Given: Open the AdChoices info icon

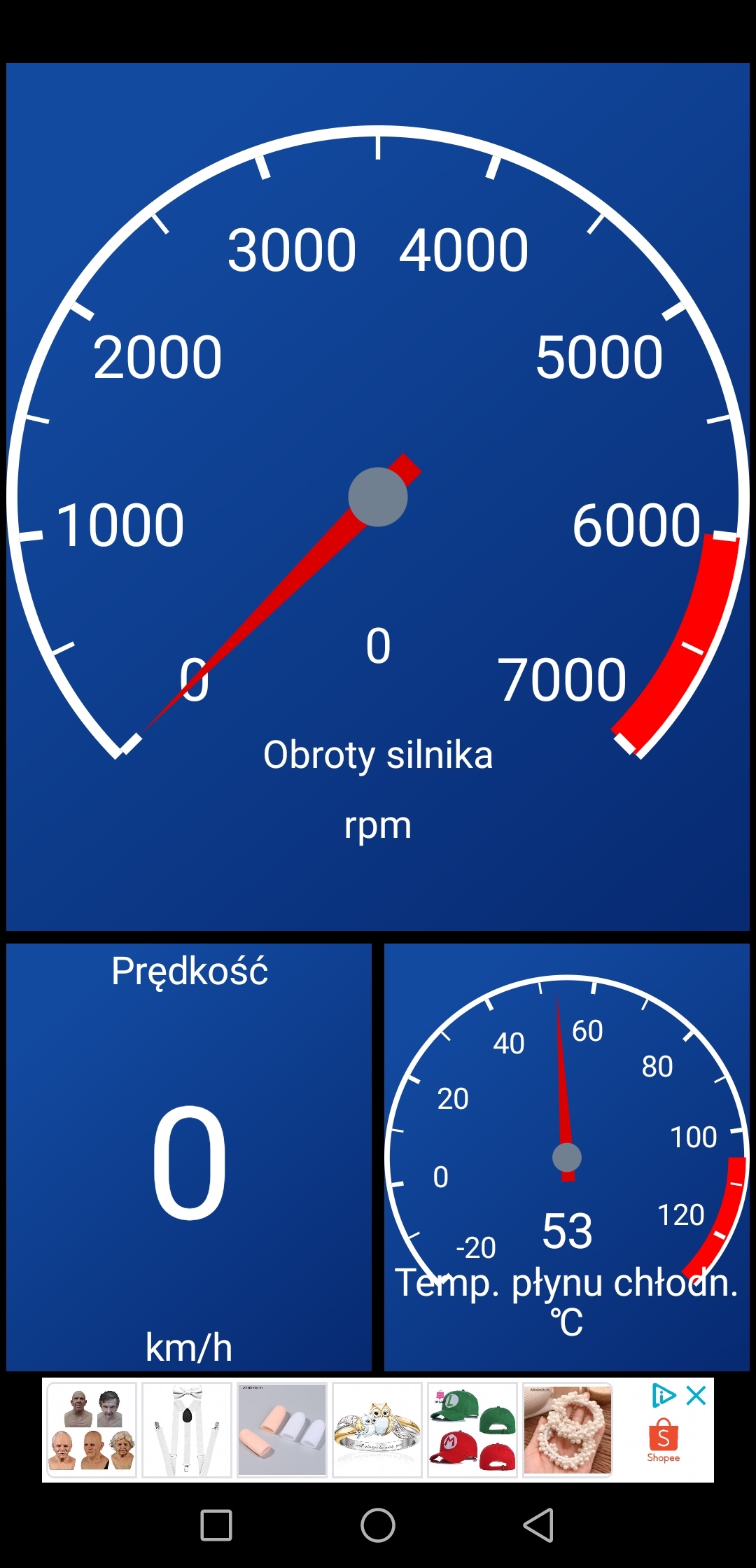Looking at the screenshot, I should coord(663,1395).
